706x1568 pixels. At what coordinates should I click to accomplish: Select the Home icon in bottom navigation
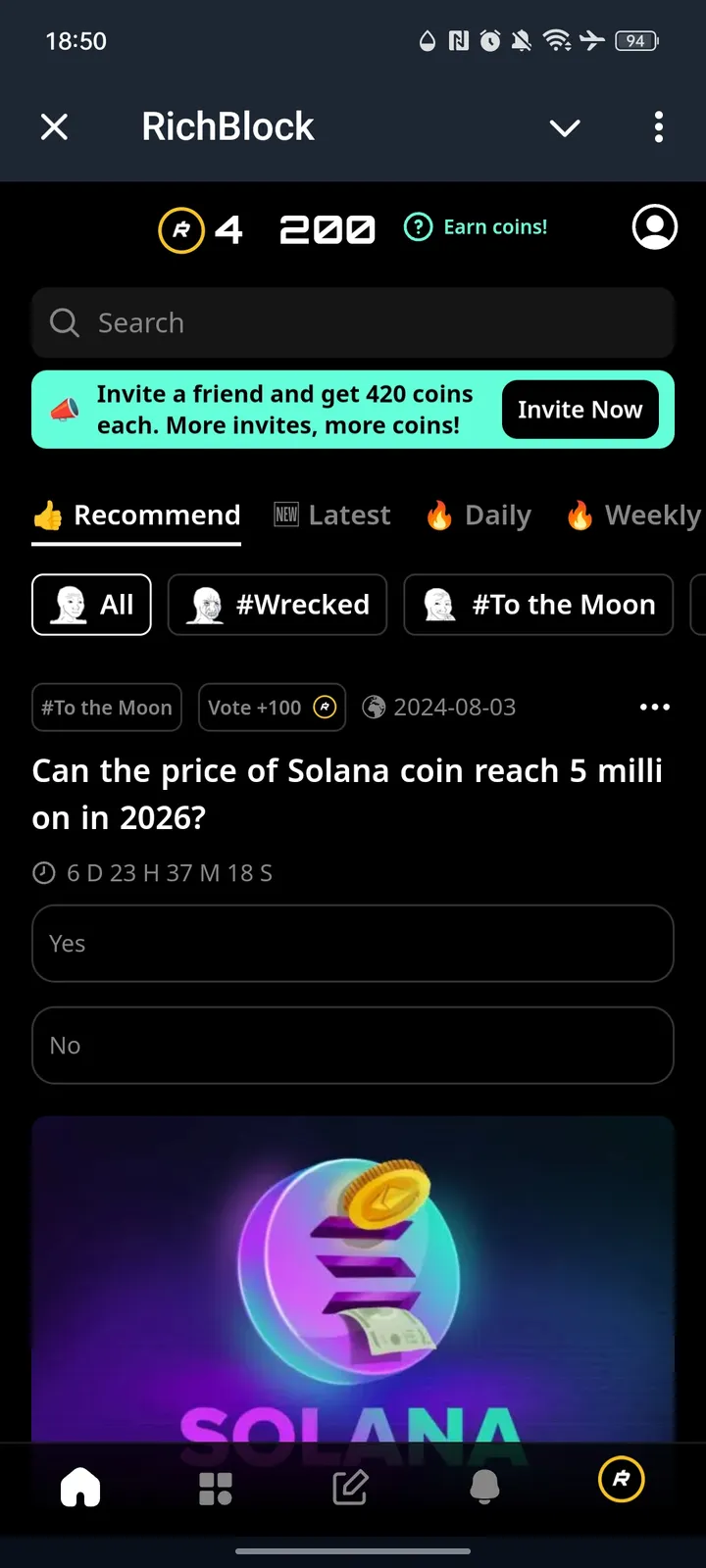coord(81,1486)
